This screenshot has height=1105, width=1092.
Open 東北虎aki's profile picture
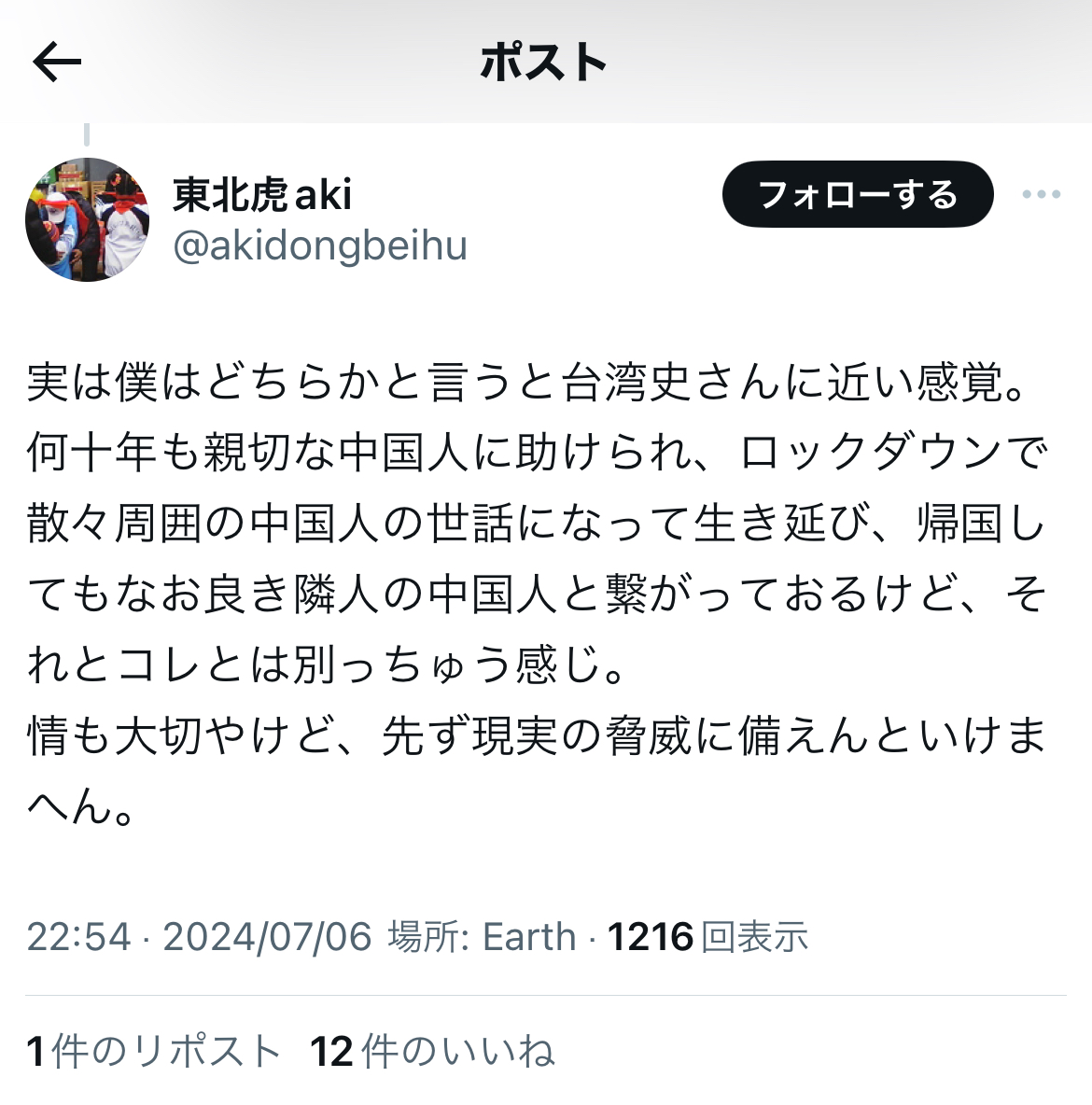point(87,220)
